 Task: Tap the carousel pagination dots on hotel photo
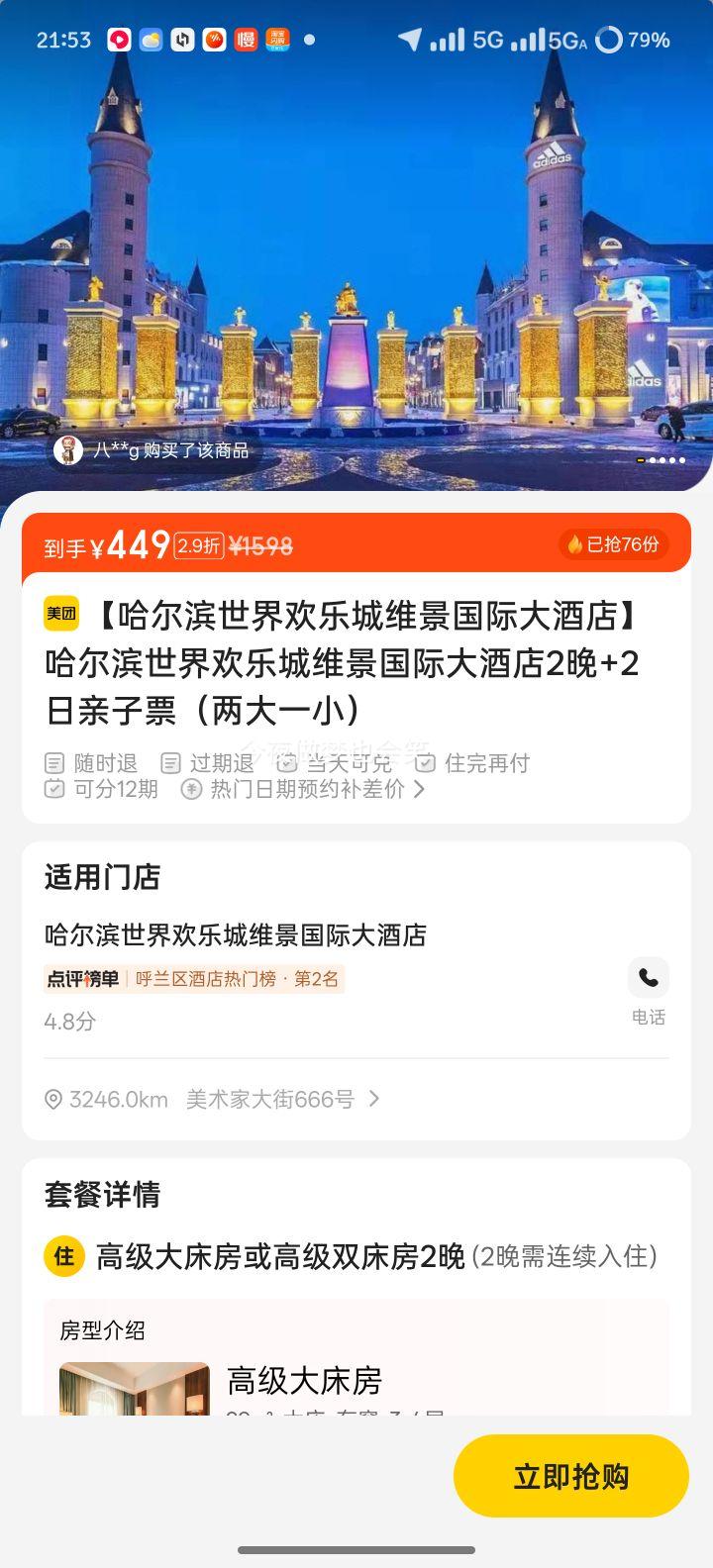pos(659,460)
